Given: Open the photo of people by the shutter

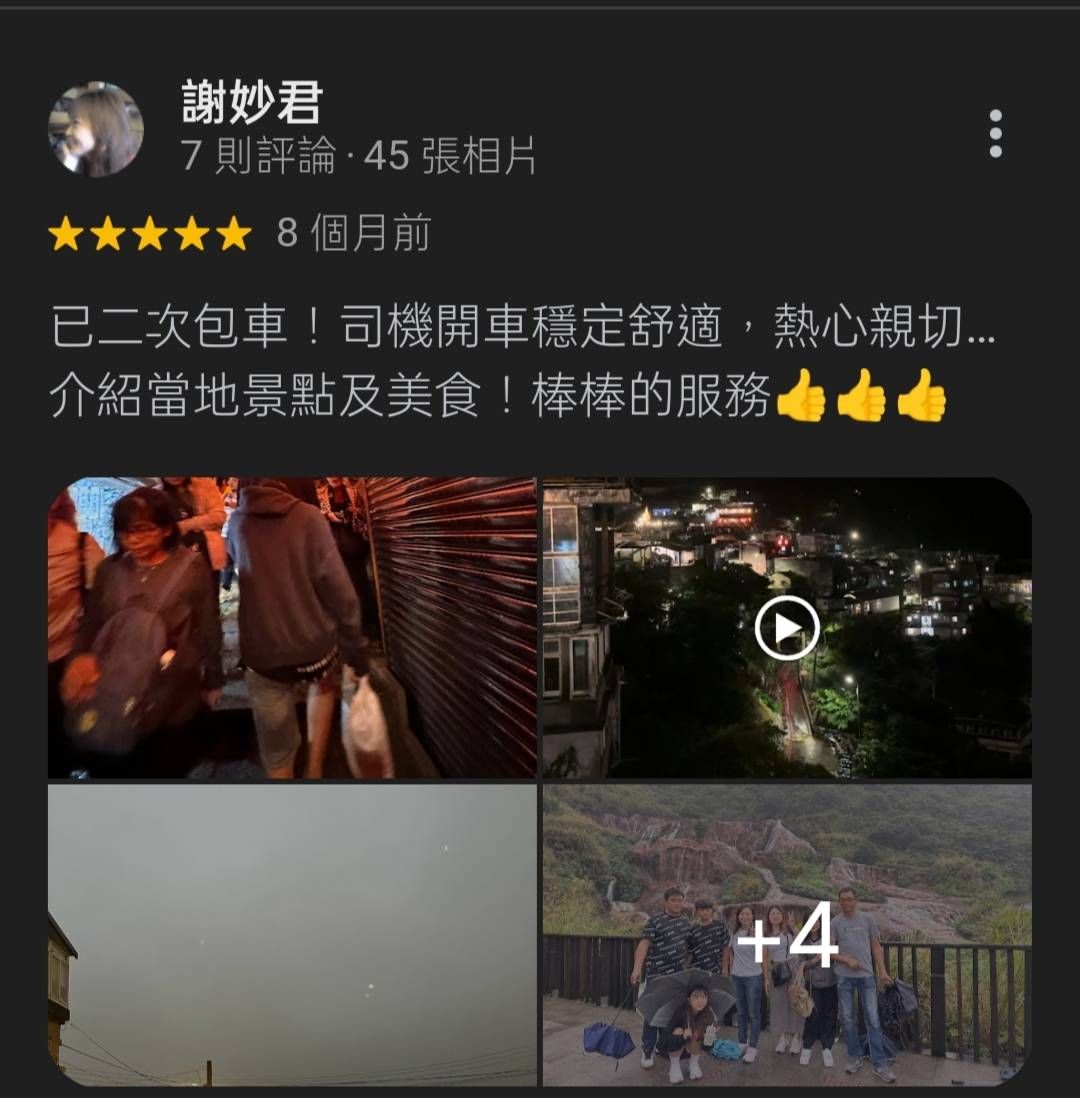Looking at the screenshot, I should click(292, 627).
